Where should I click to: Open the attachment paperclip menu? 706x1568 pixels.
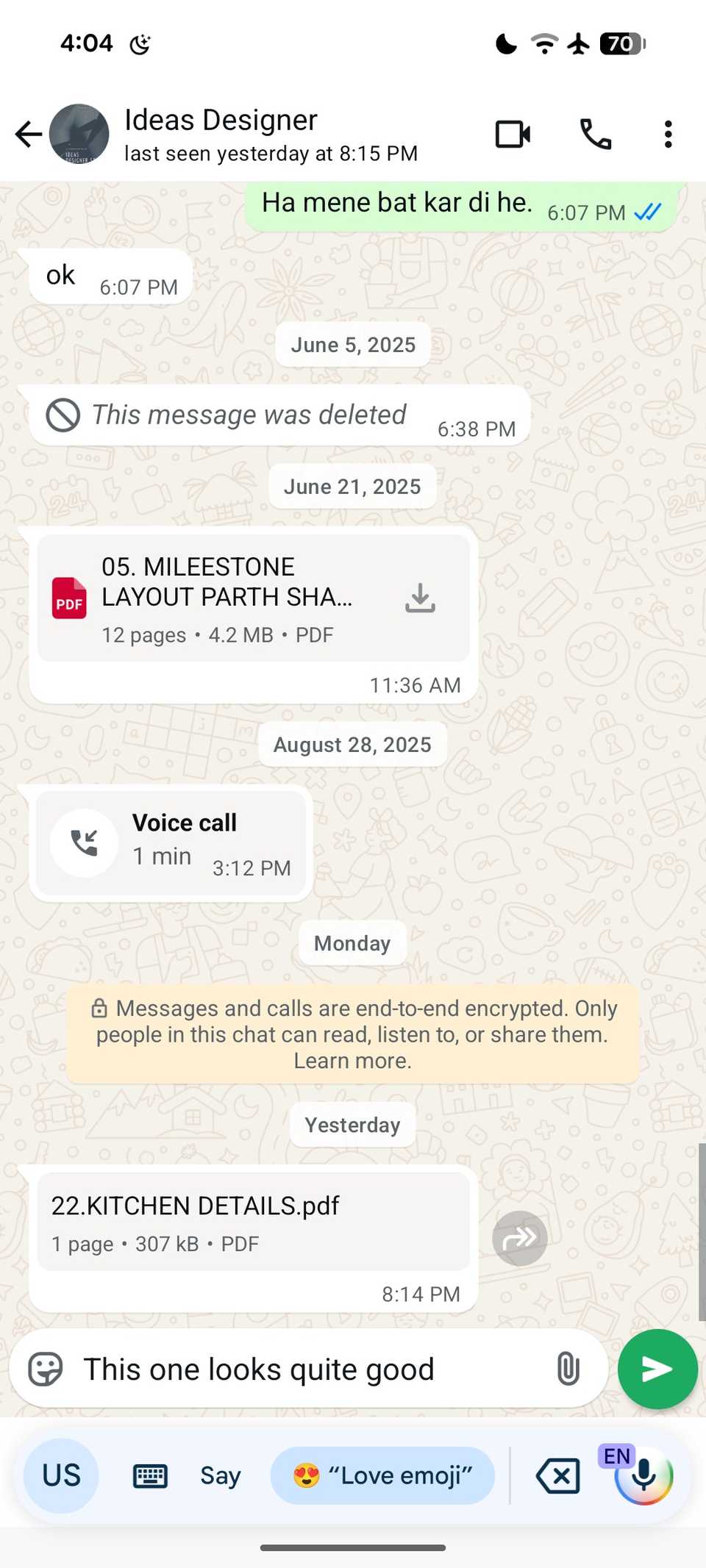coord(568,1370)
